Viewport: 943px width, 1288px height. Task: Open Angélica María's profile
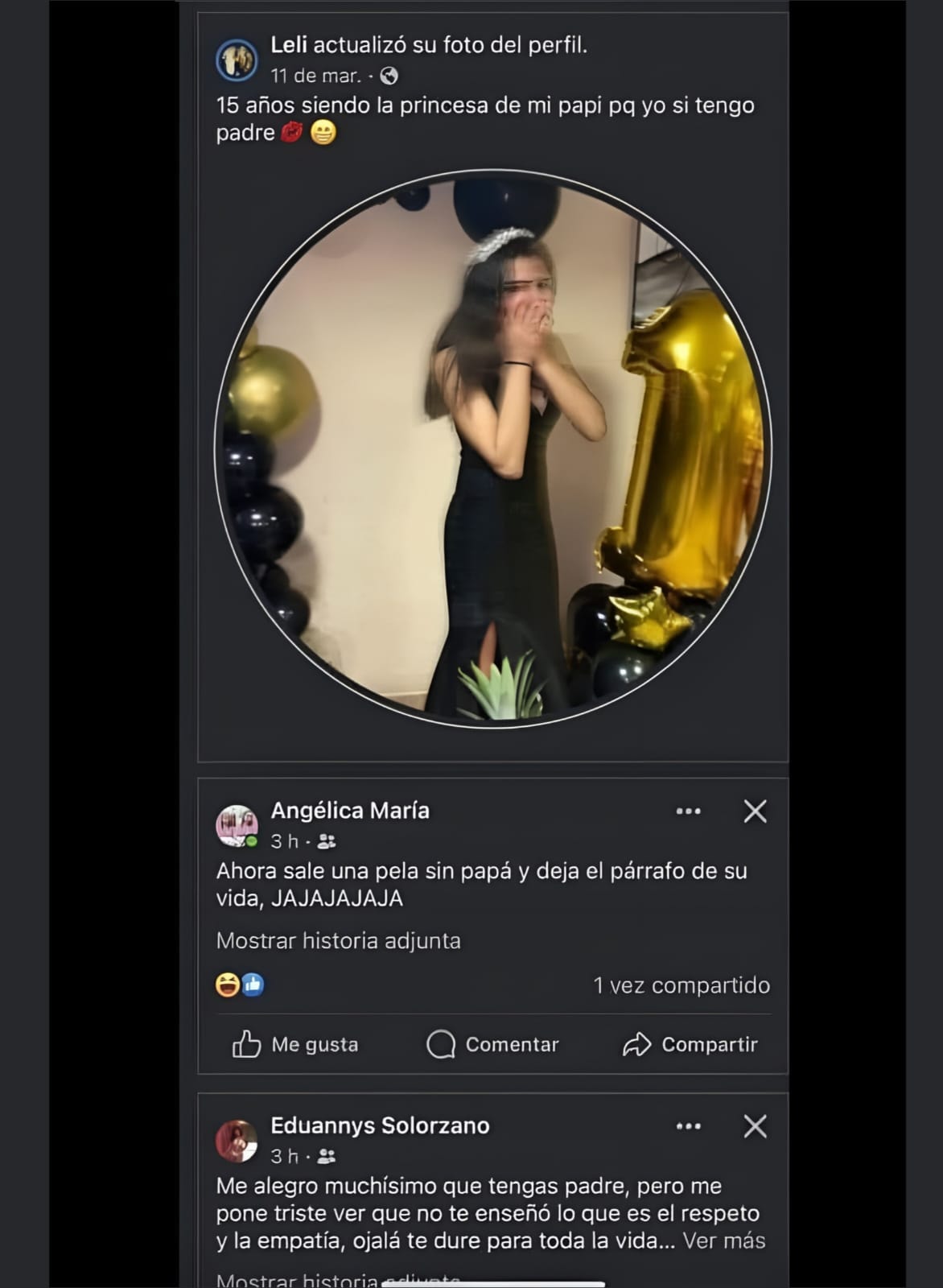coord(349,811)
